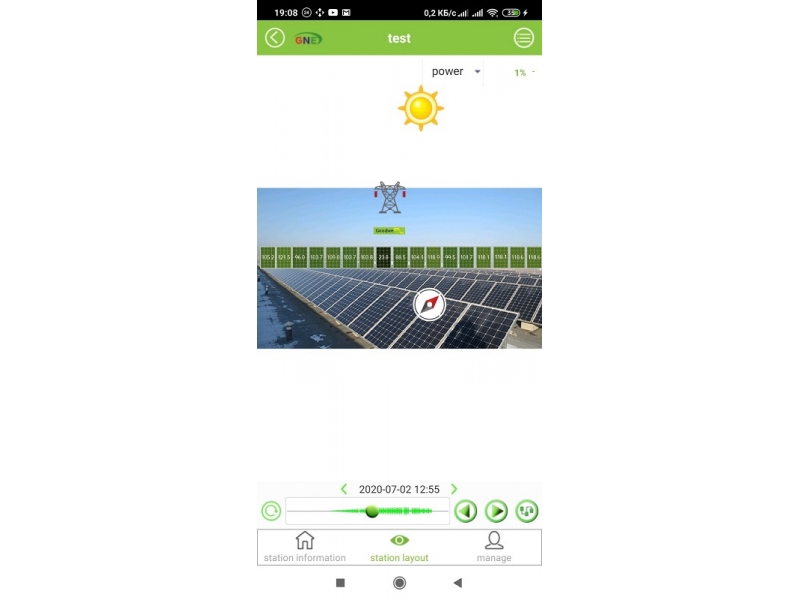Viewport: 800px width, 600px height.
Task: Tap the timeline slider knob
Action: pos(372,511)
